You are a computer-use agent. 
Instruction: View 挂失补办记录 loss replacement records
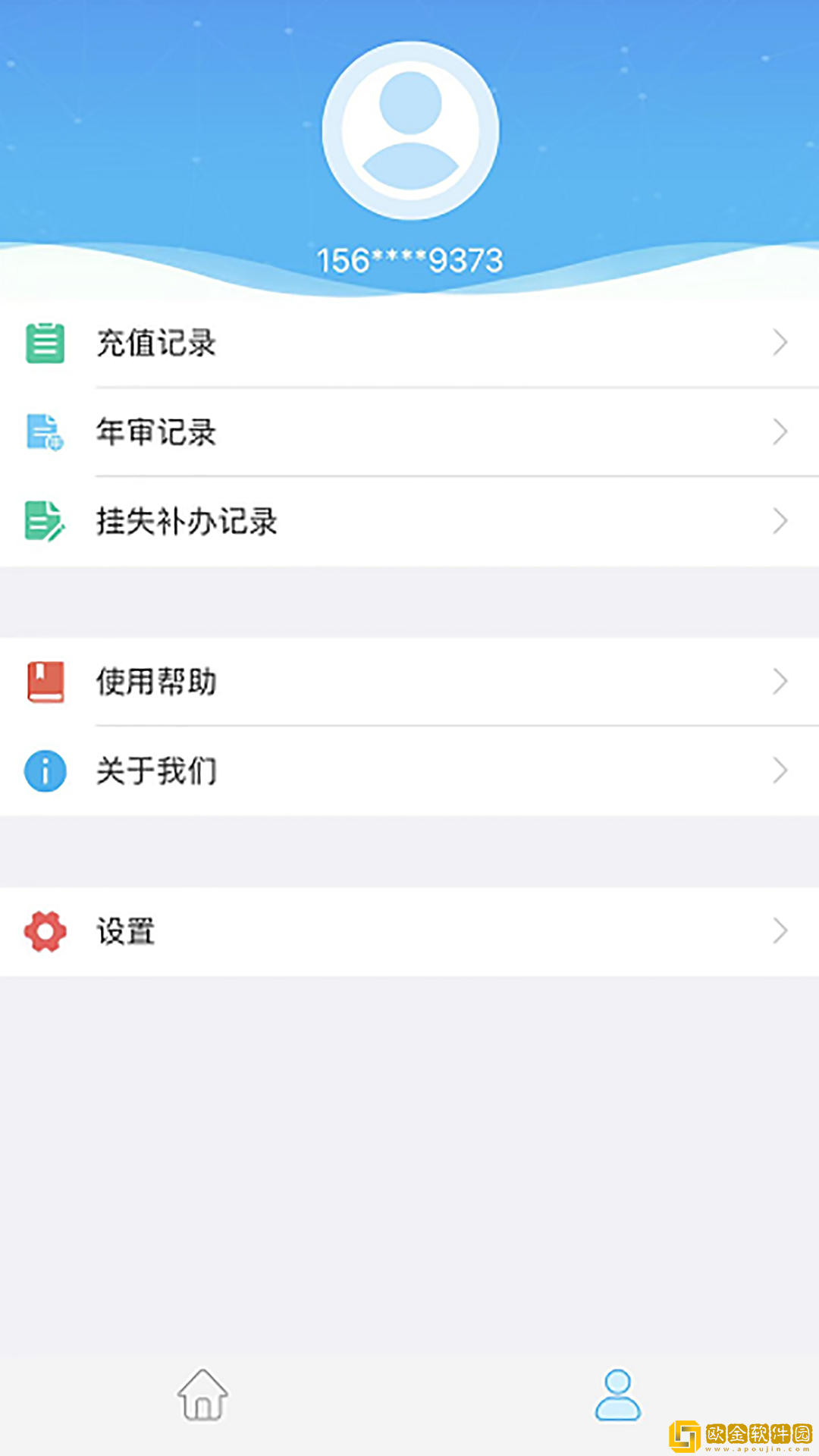tap(409, 522)
